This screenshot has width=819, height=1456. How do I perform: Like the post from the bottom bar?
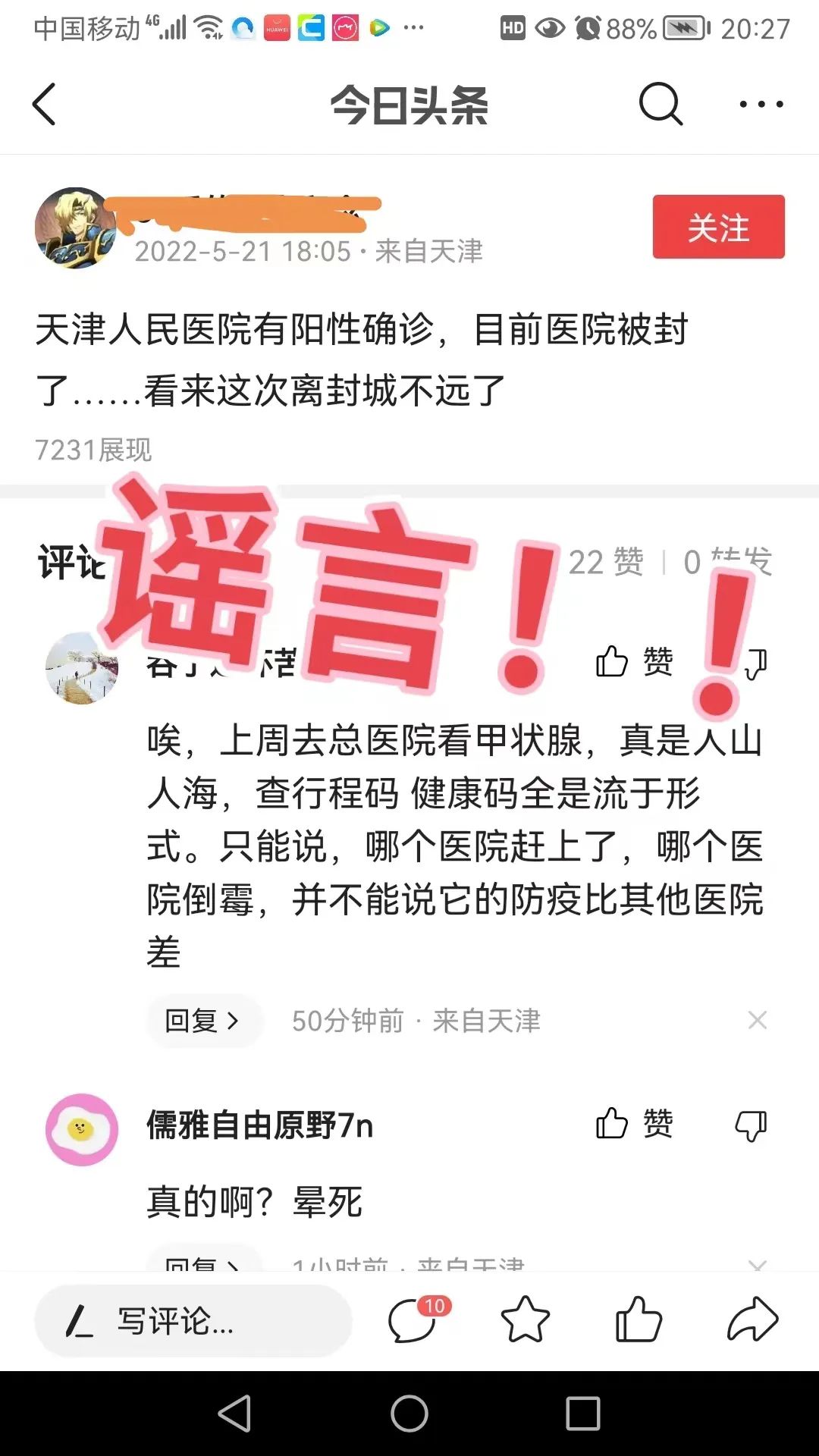click(639, 1319)
